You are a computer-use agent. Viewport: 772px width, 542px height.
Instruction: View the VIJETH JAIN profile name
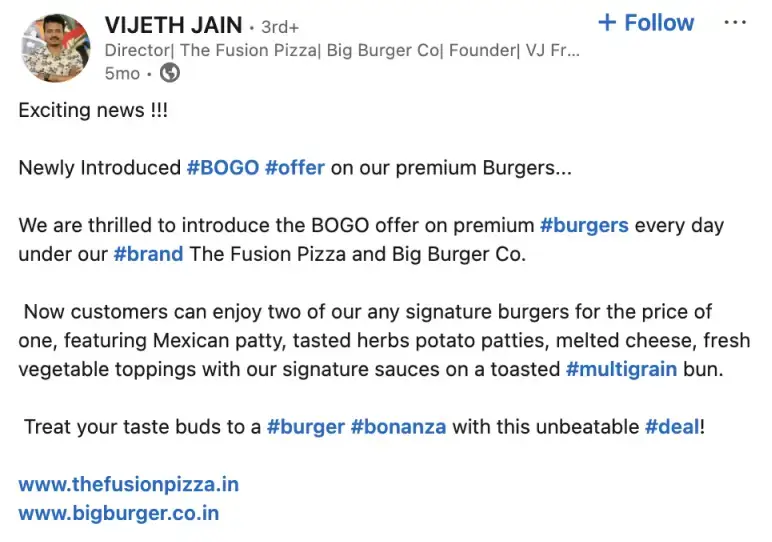pos(176,24)
